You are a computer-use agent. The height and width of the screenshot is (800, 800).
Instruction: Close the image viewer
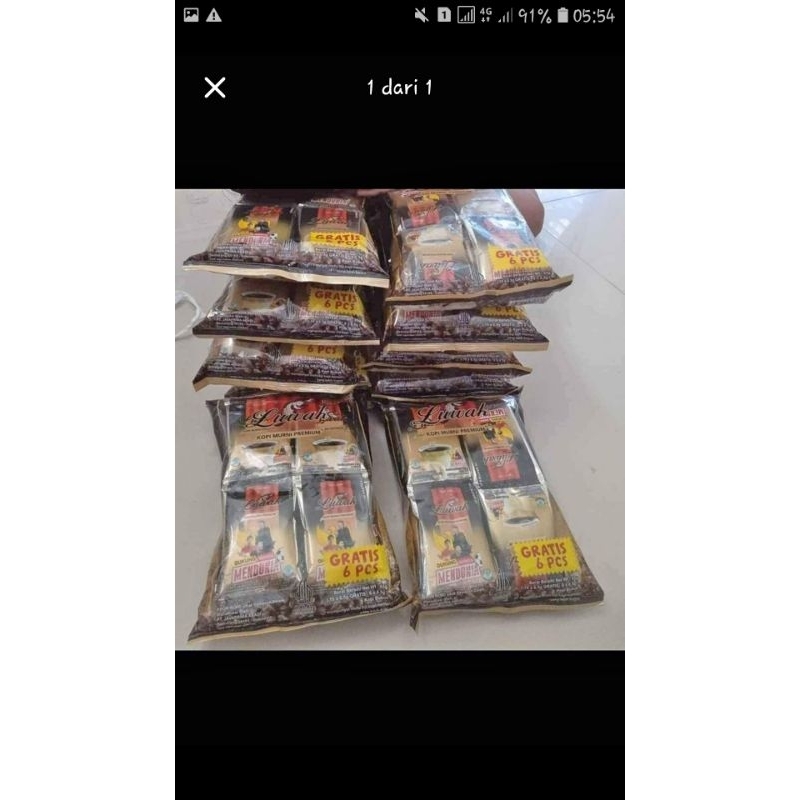pyautogui.click(x=215, y=88)
